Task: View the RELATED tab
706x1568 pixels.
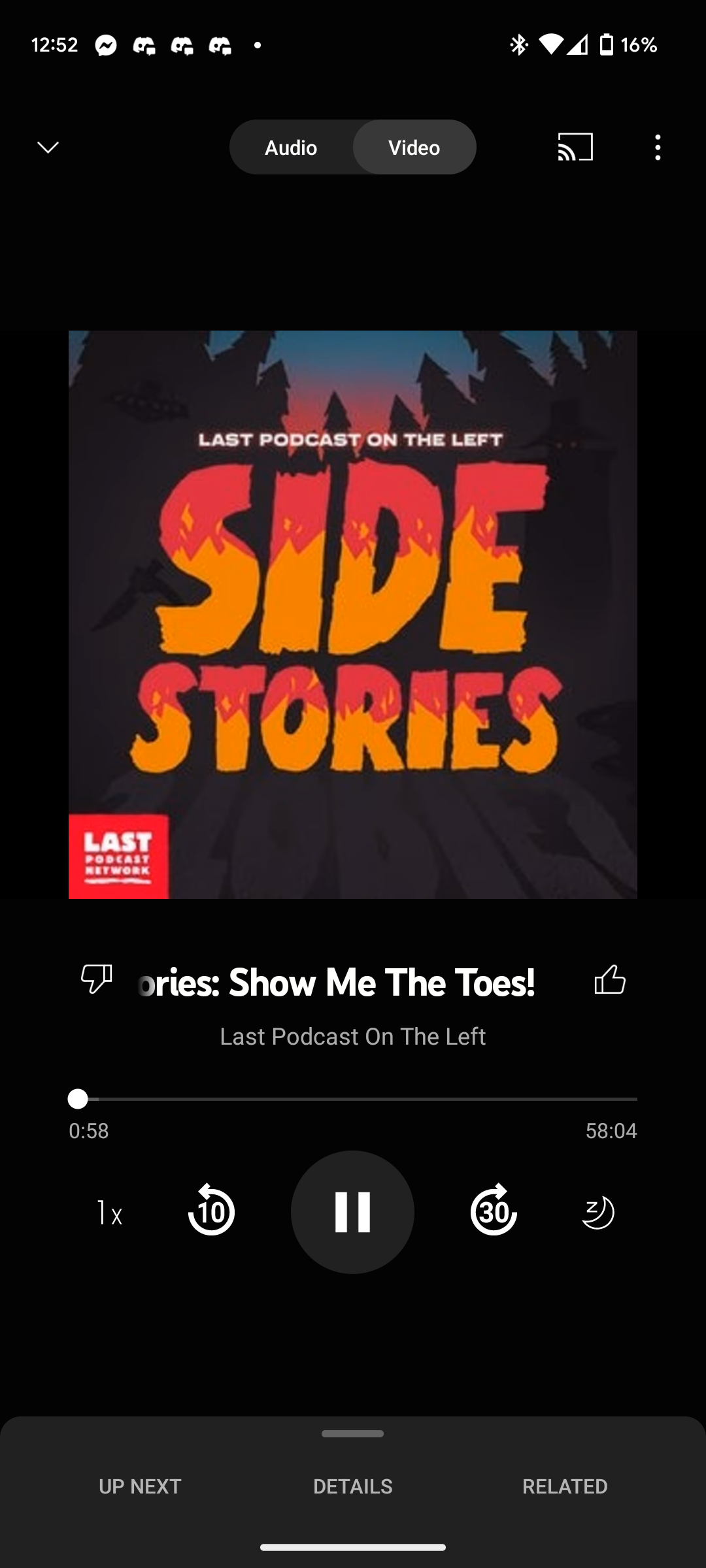Action: point(565,1487)
